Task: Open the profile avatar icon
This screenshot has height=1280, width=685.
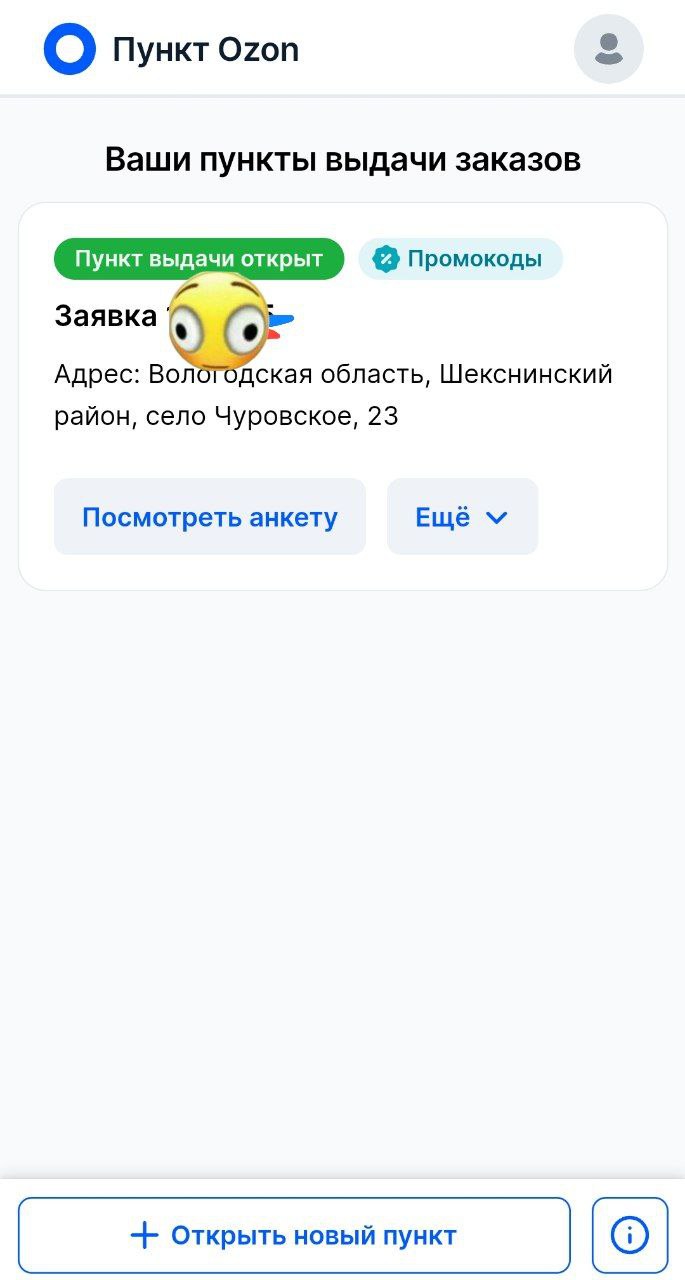Action: pos(608,49)
